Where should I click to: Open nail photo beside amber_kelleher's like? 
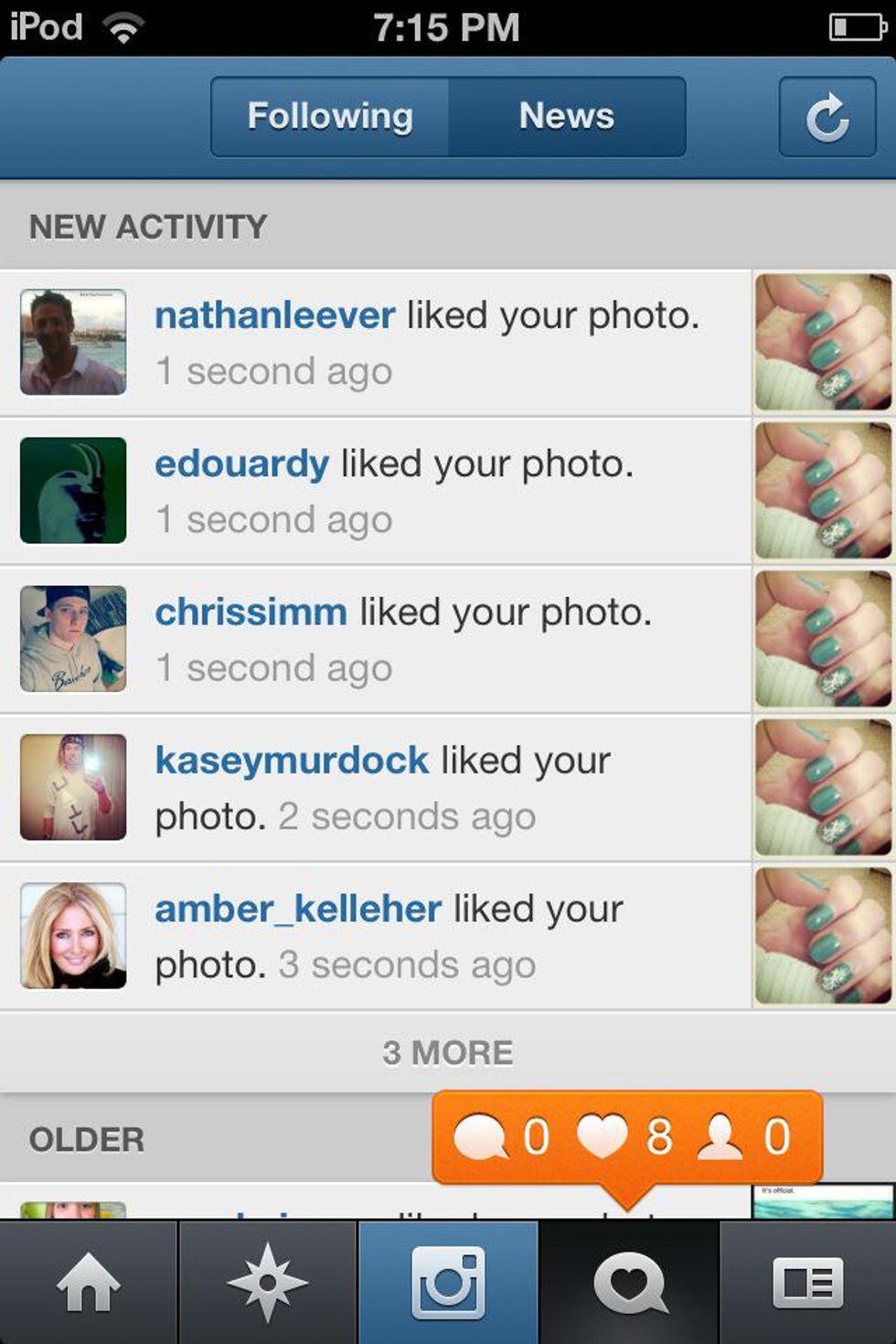pyautogui.click(x=823, y=936)
